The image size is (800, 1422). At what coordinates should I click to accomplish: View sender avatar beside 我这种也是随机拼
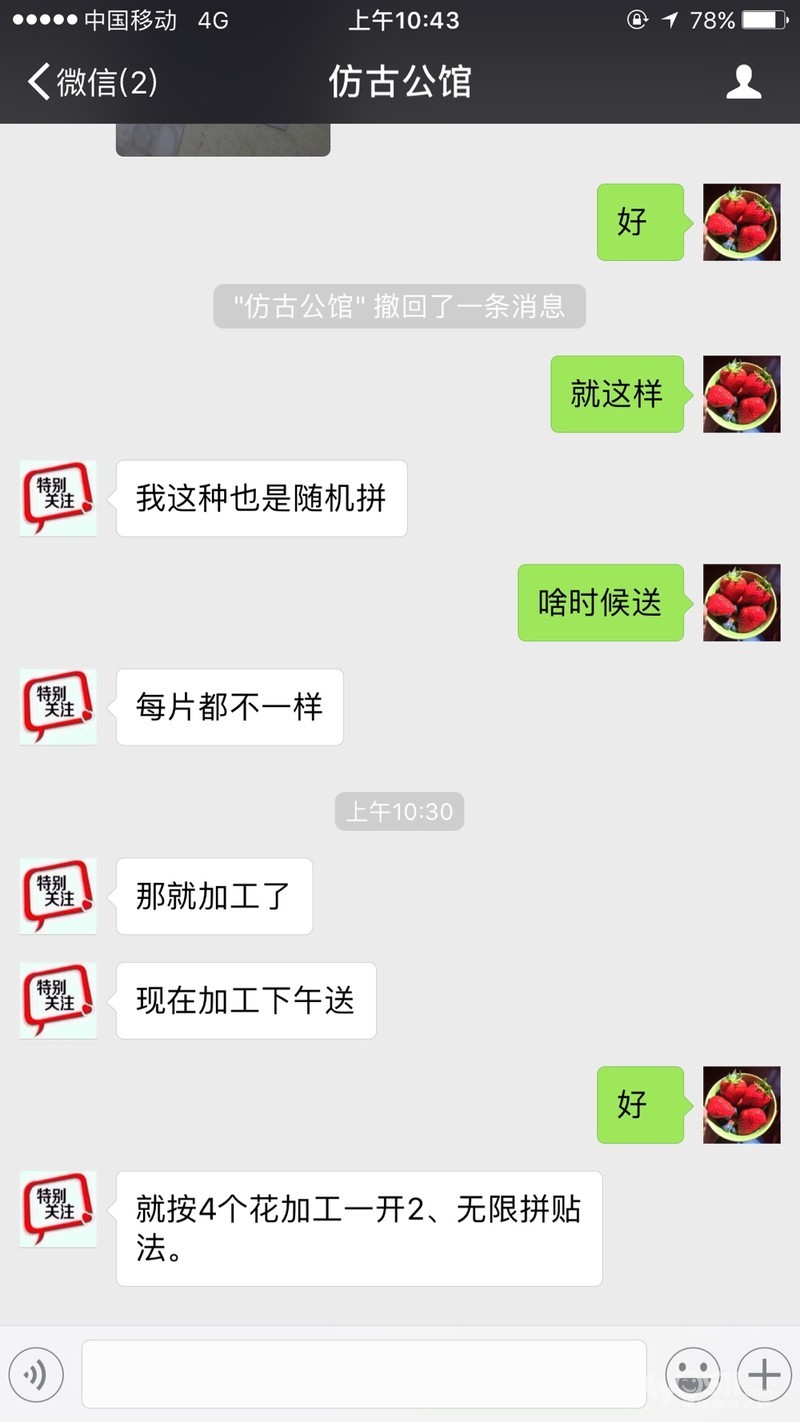tap(58, 498)
